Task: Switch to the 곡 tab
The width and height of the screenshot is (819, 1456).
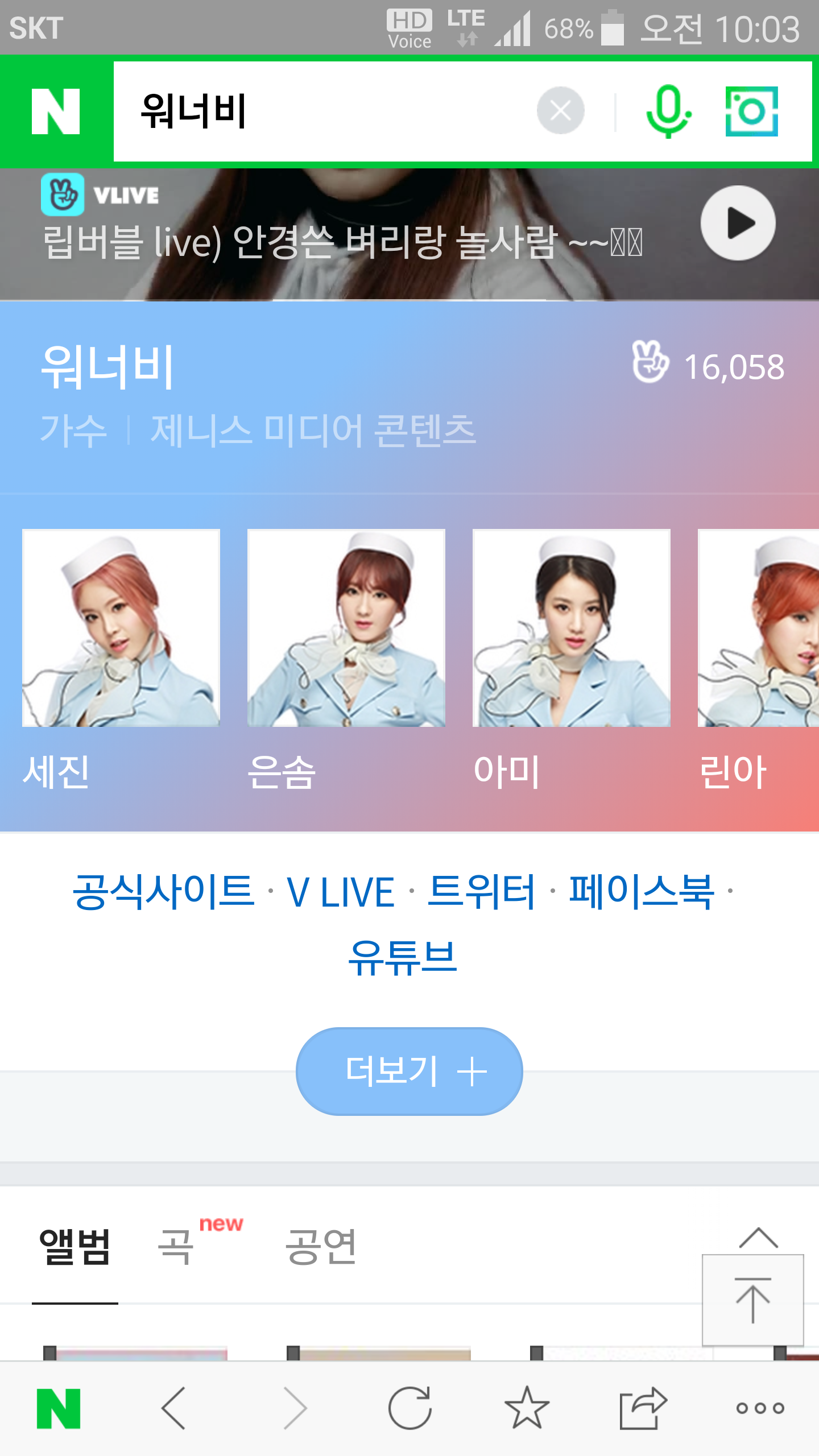Action: tap(175, 1247)
